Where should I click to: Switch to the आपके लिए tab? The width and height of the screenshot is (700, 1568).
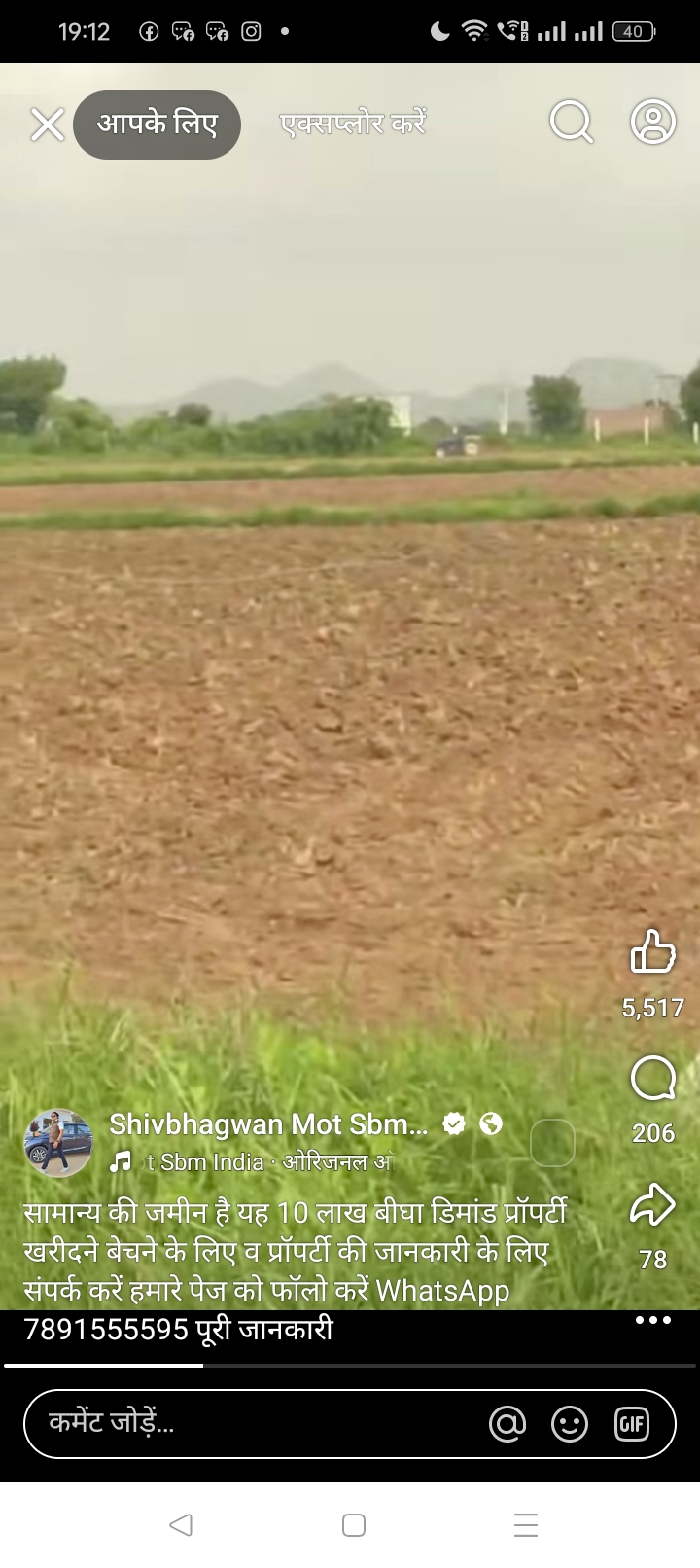(x=157, y=125)
